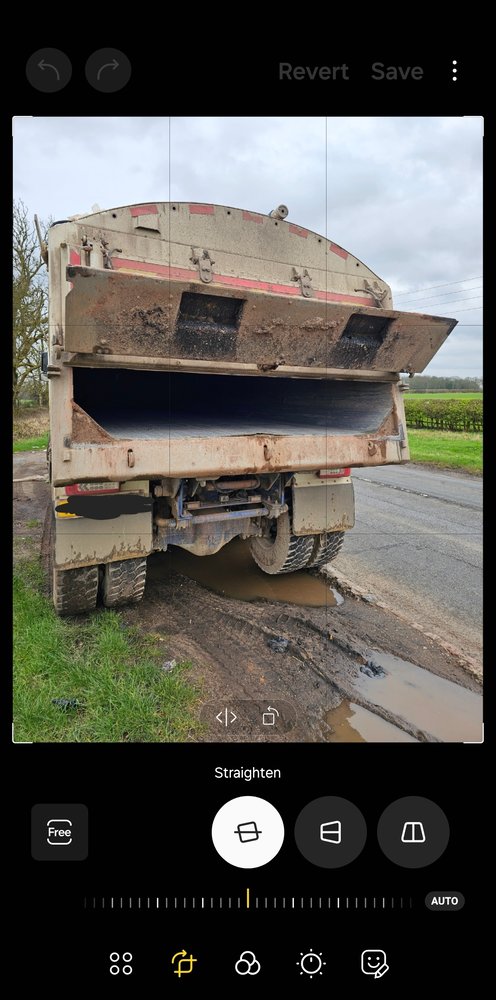Open the stickers and drawing tab

coord(374,963)
